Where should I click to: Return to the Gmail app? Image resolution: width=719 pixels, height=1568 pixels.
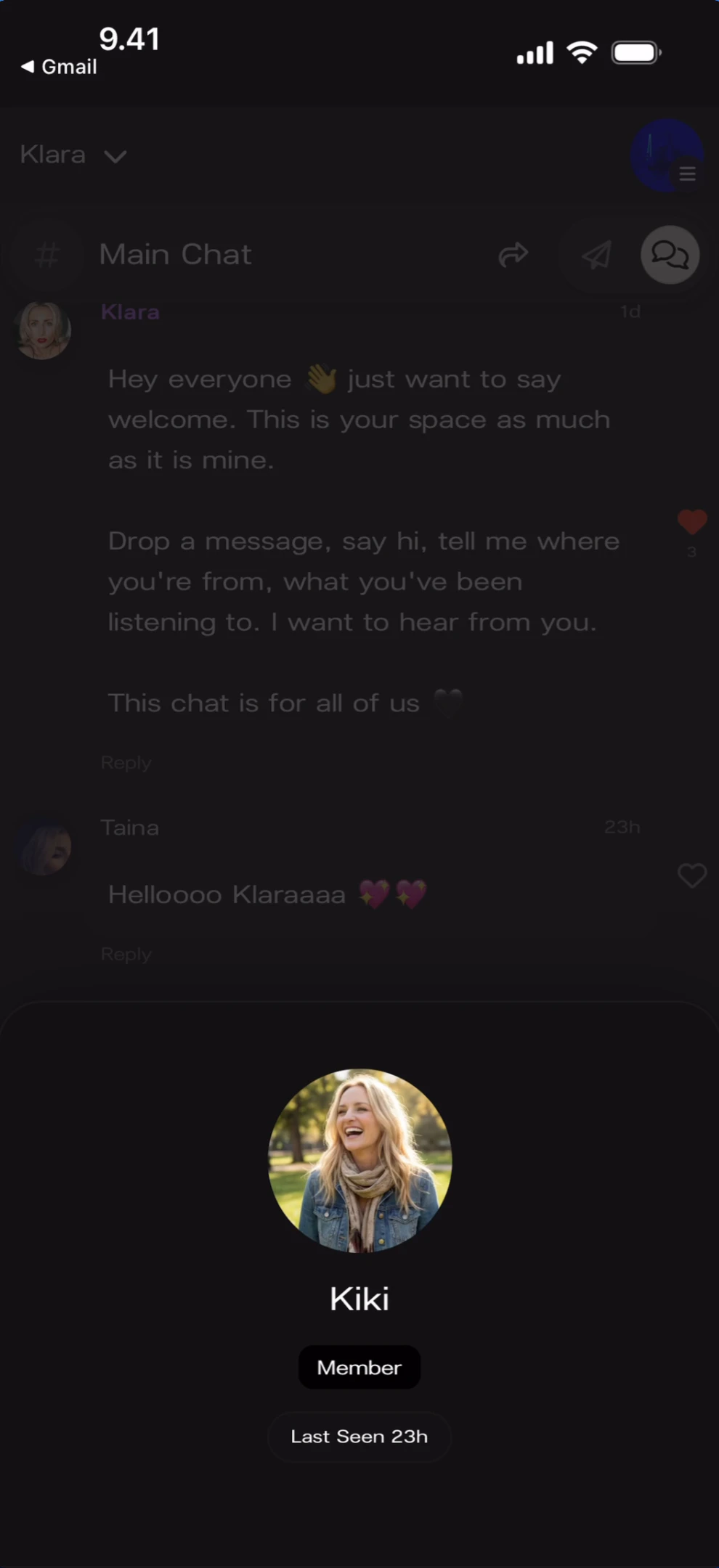click(x=60, y=67)
